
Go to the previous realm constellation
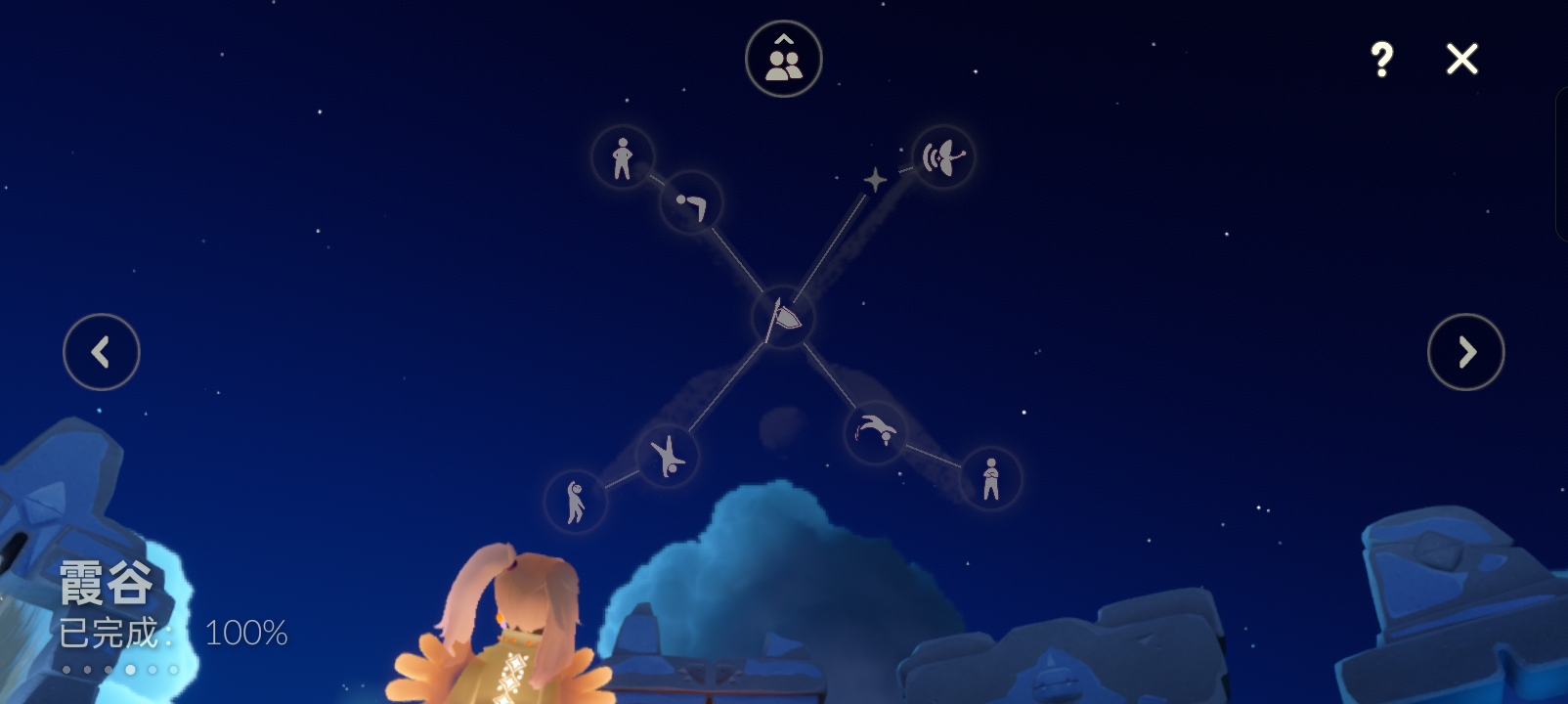(x=101, y=352)
